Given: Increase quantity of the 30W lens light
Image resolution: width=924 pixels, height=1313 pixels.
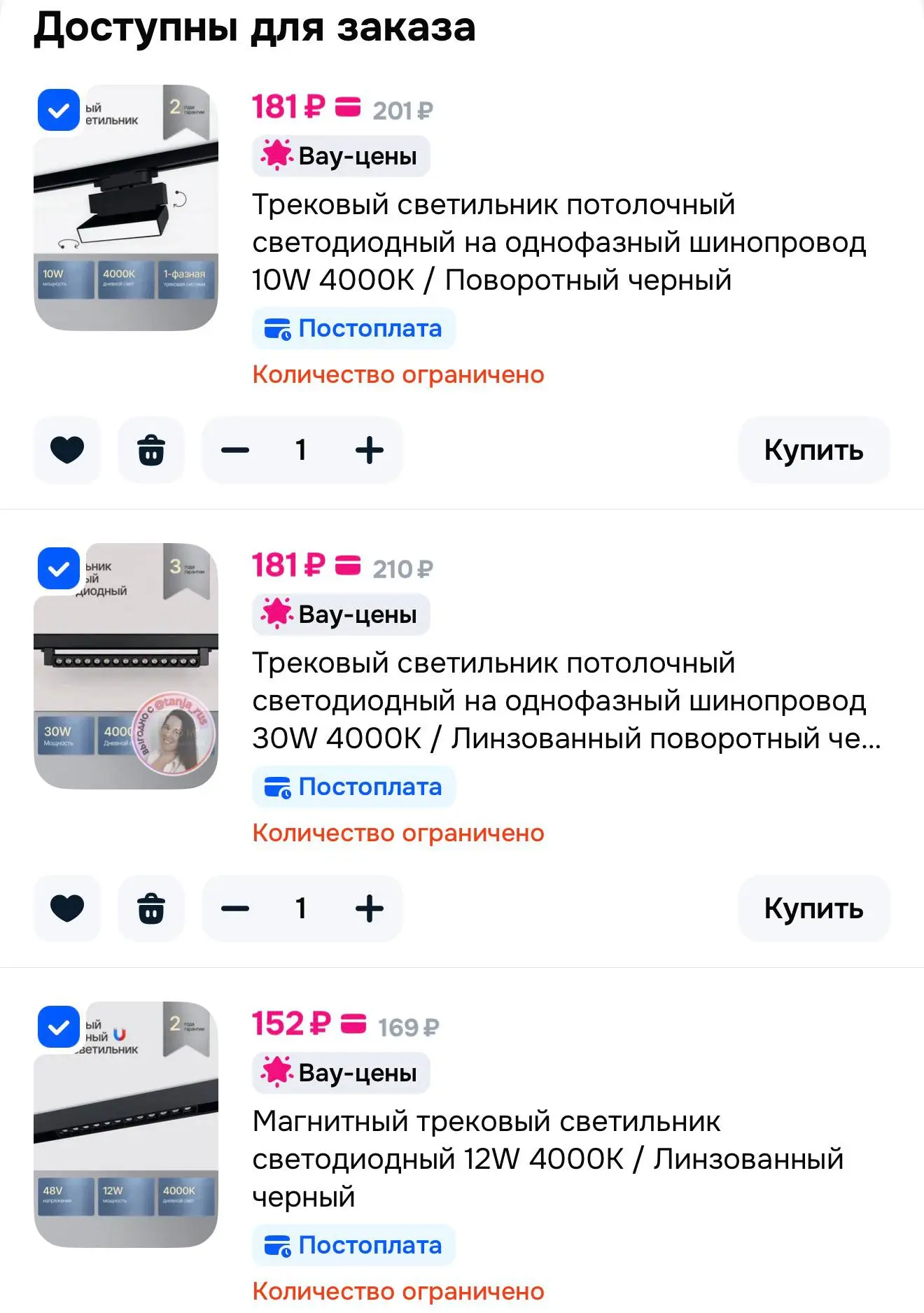Looking at the screenshot, I should tap(370, 908).
